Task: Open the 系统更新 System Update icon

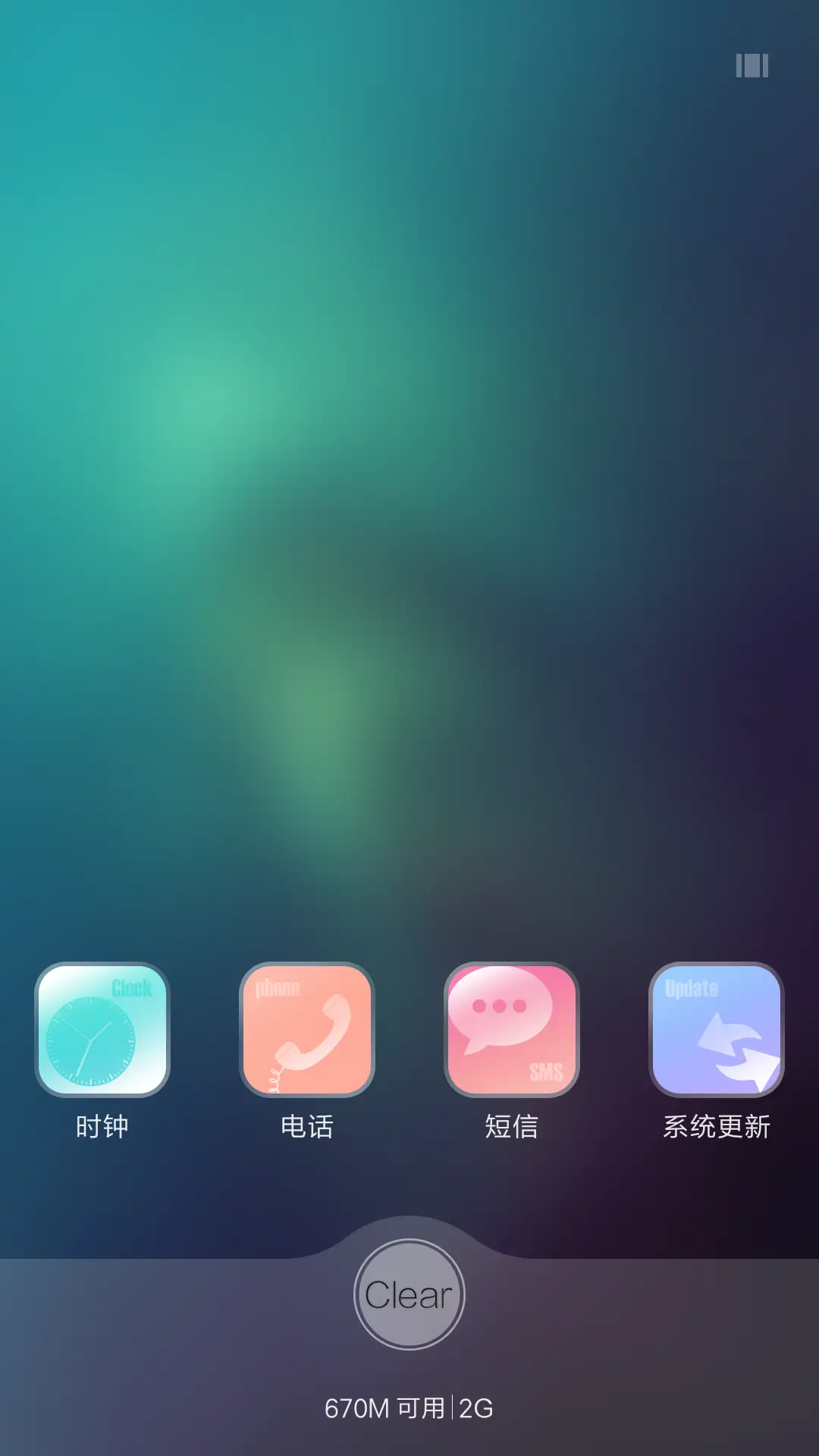Action: pyautogui.click(x=715, y=1029)
